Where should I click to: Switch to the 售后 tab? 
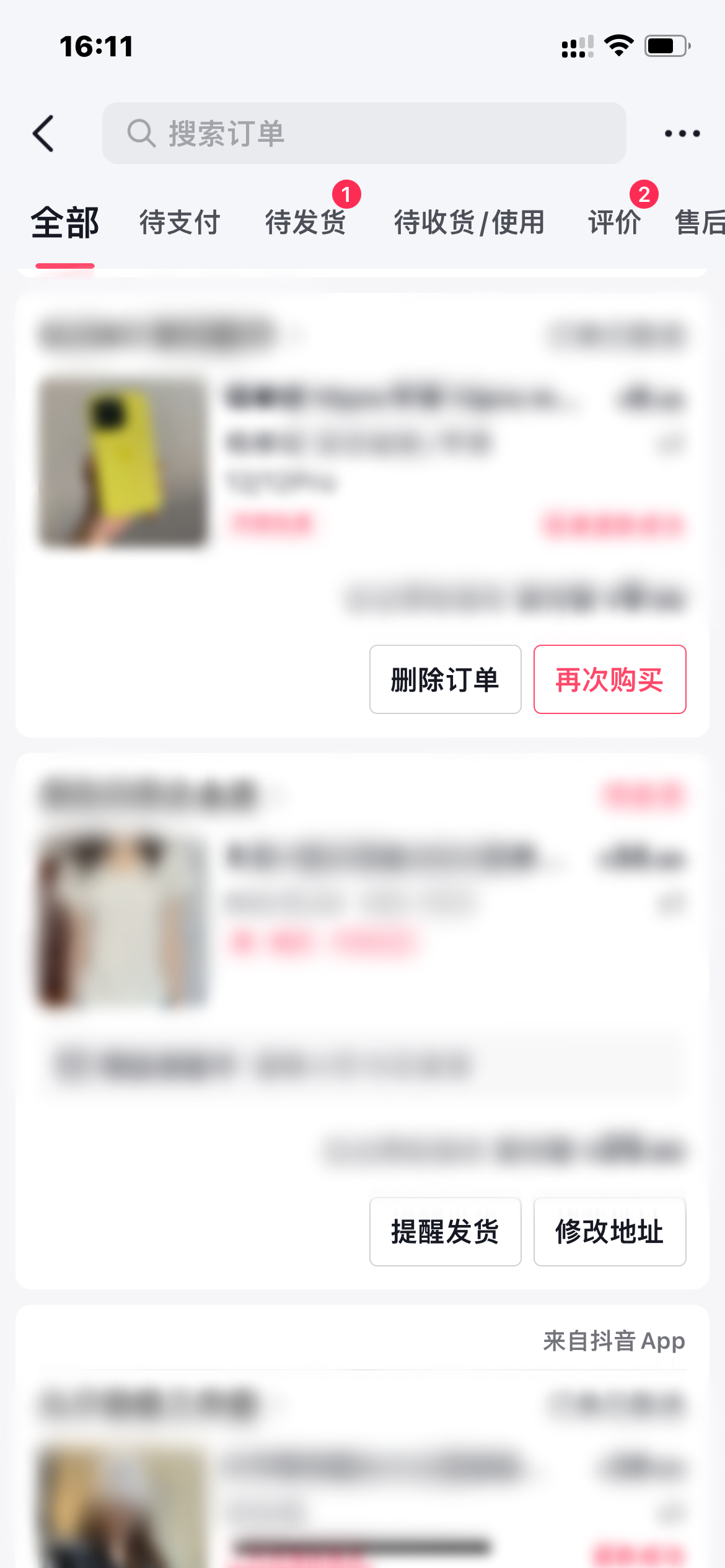[x=700, y=223]
